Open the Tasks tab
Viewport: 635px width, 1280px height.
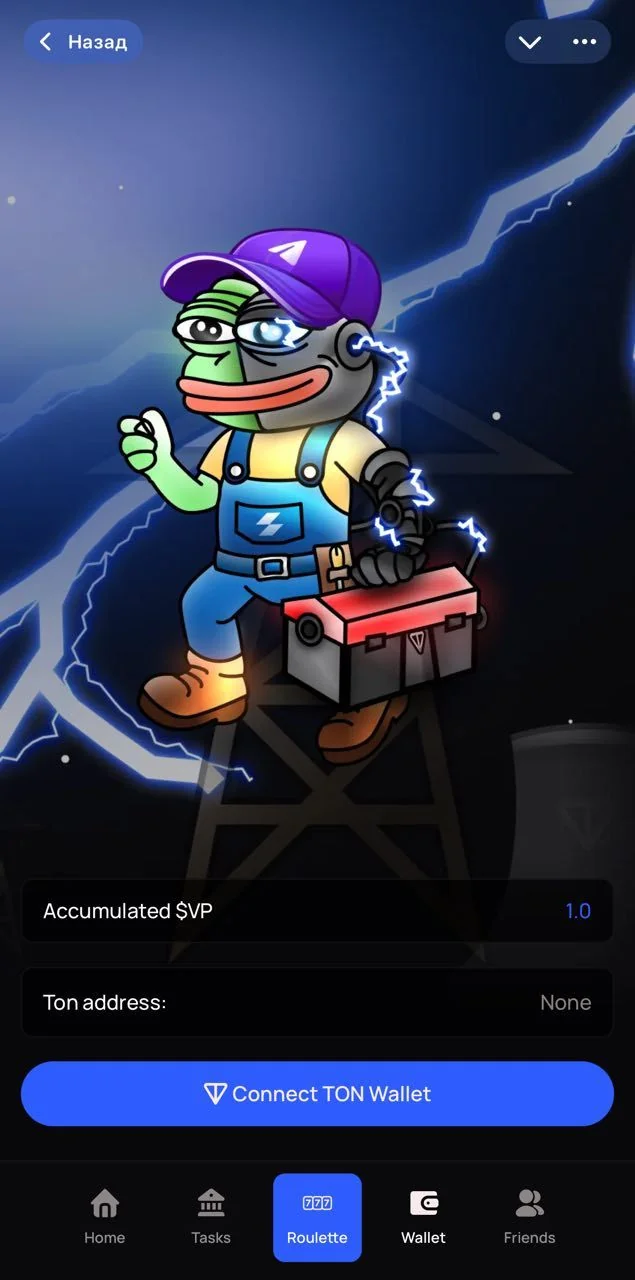[x=211, y=1217]
